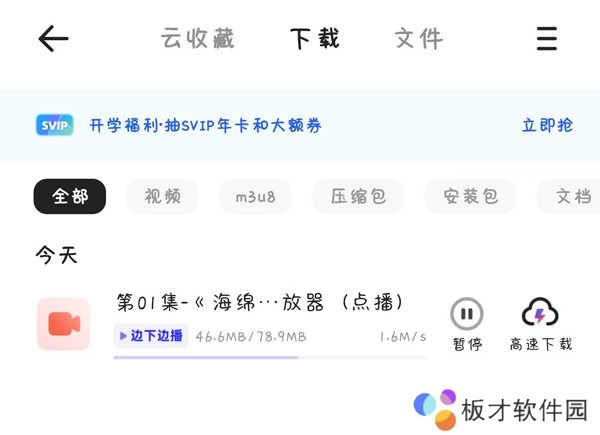
Task: Filter downloads by m3u8
Action: point(255,196)
